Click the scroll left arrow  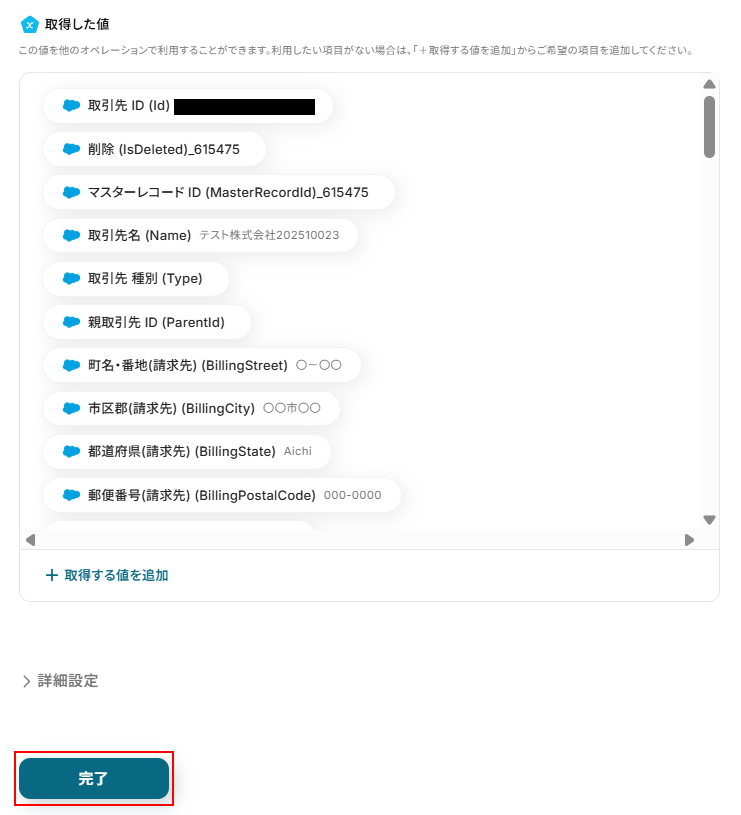(30, 540)
